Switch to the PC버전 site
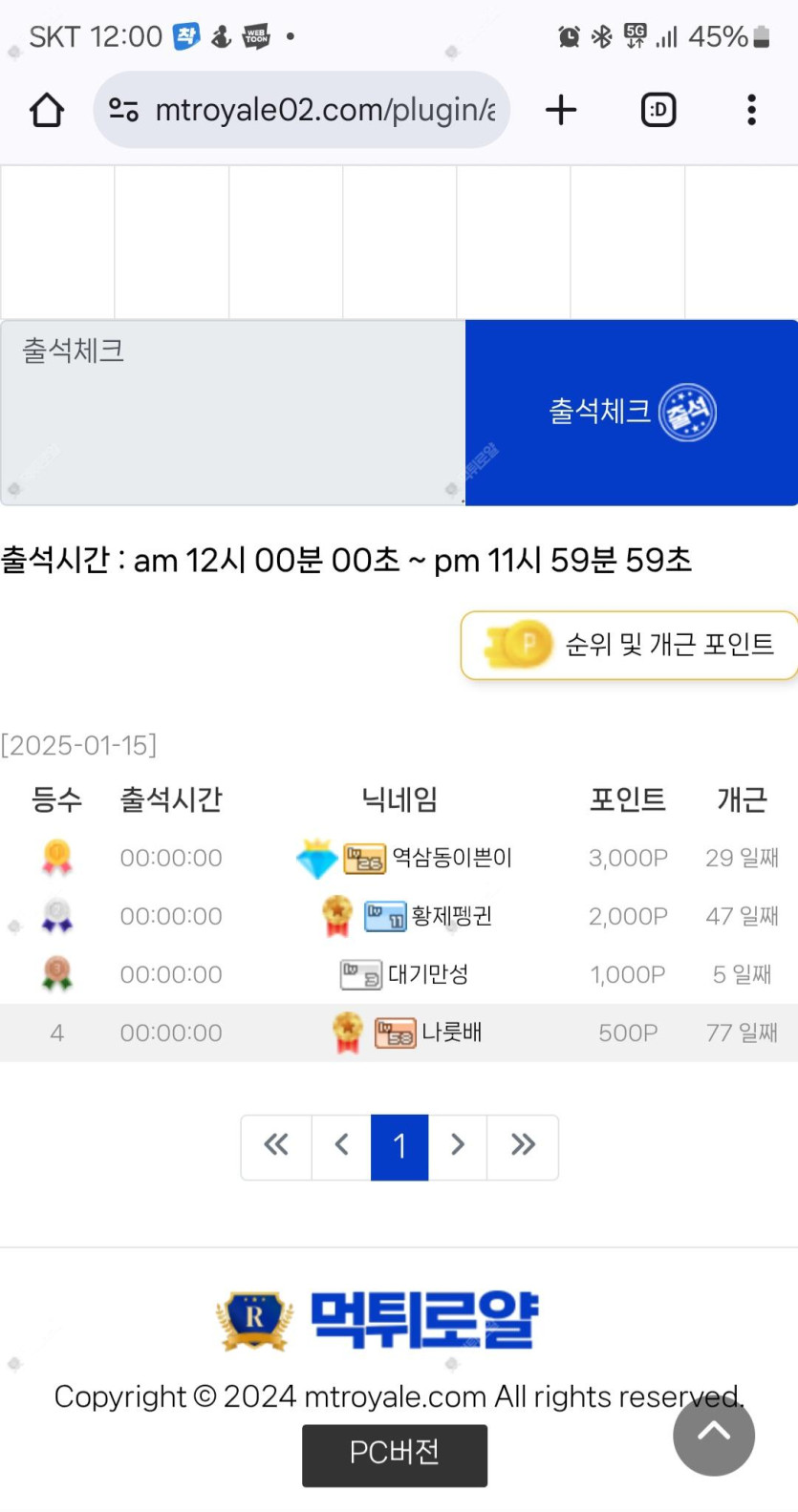The width and height of the screenshot is (798, 1512). (x=395, y=1455)
